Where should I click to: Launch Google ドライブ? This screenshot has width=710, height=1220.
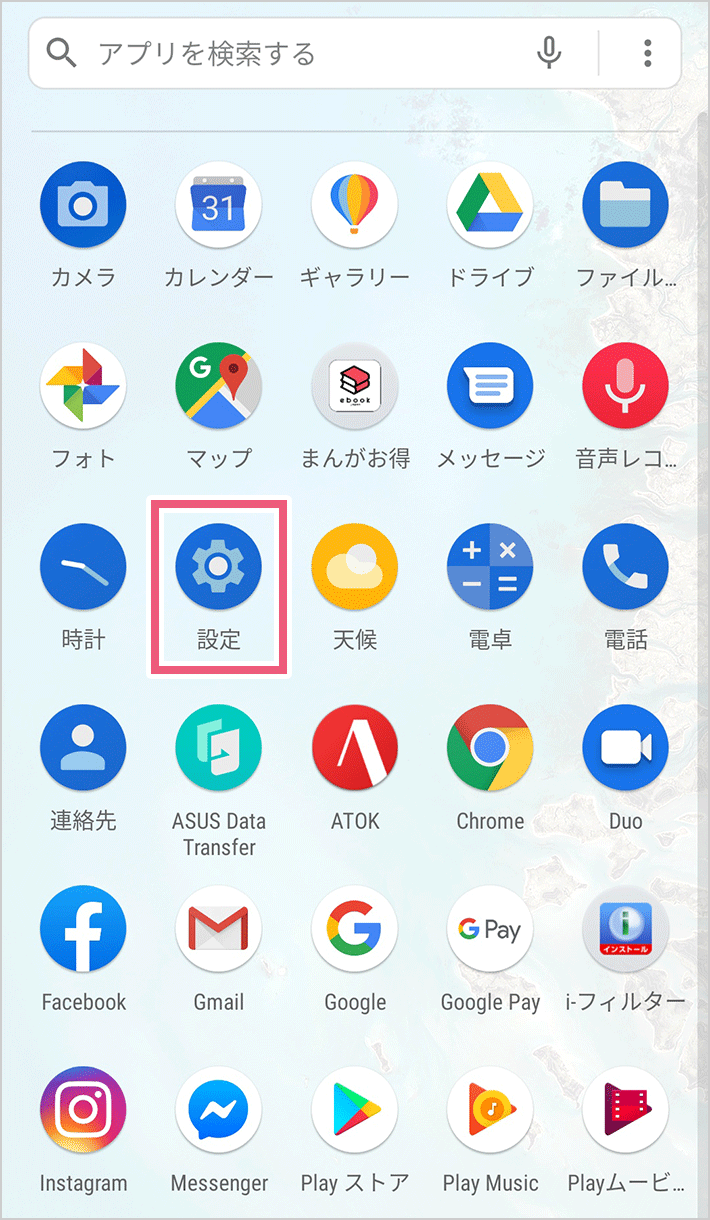pos(490,205)
